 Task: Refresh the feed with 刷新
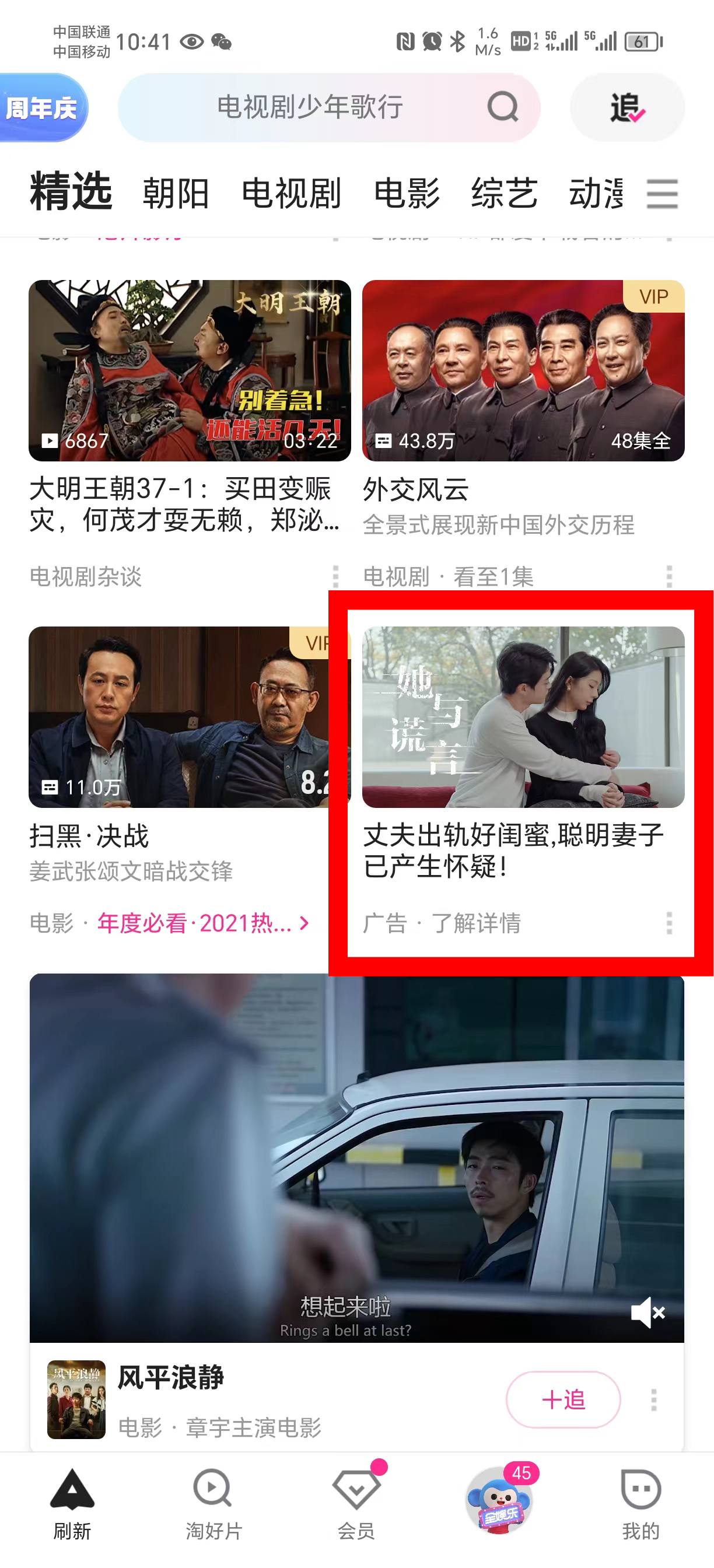[72, 1504]
